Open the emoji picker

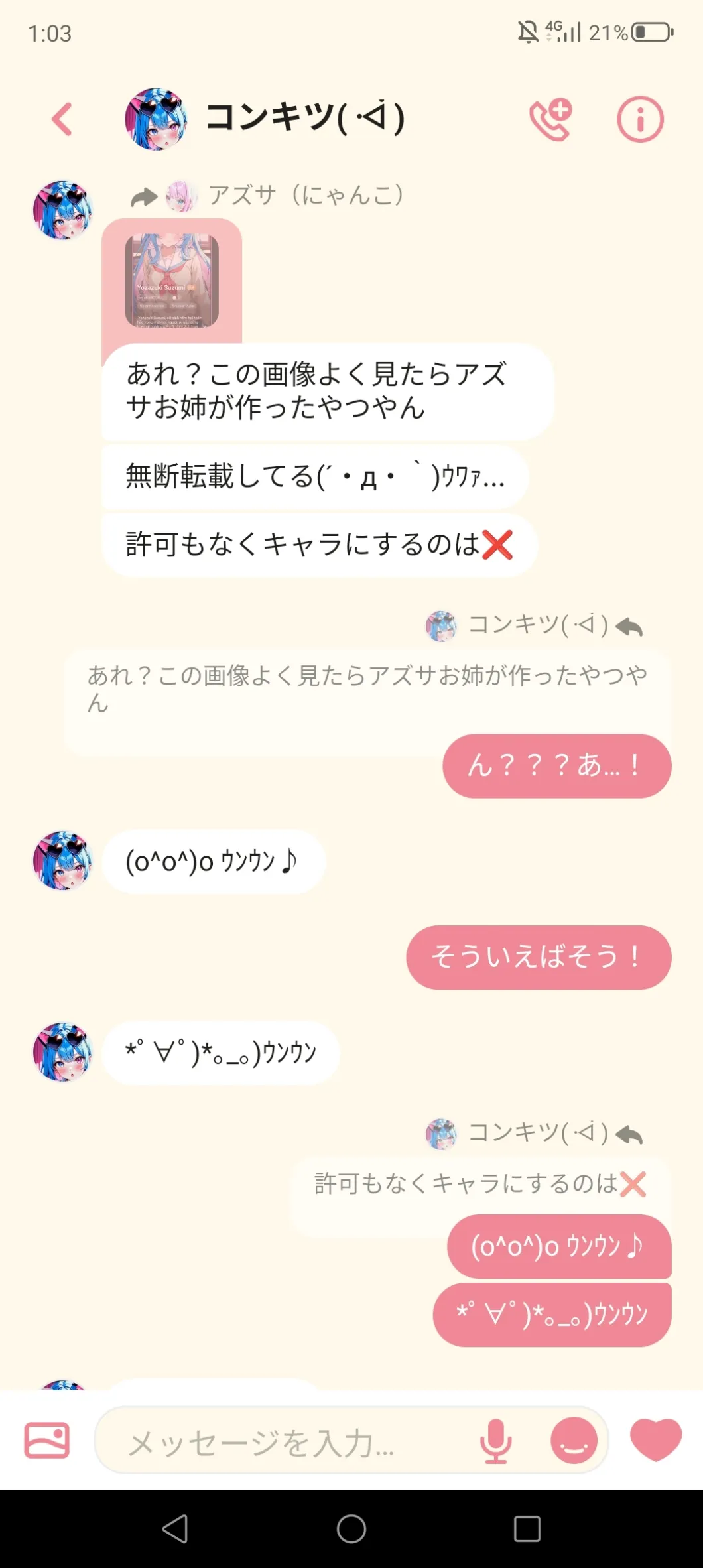click(574, 1441)
